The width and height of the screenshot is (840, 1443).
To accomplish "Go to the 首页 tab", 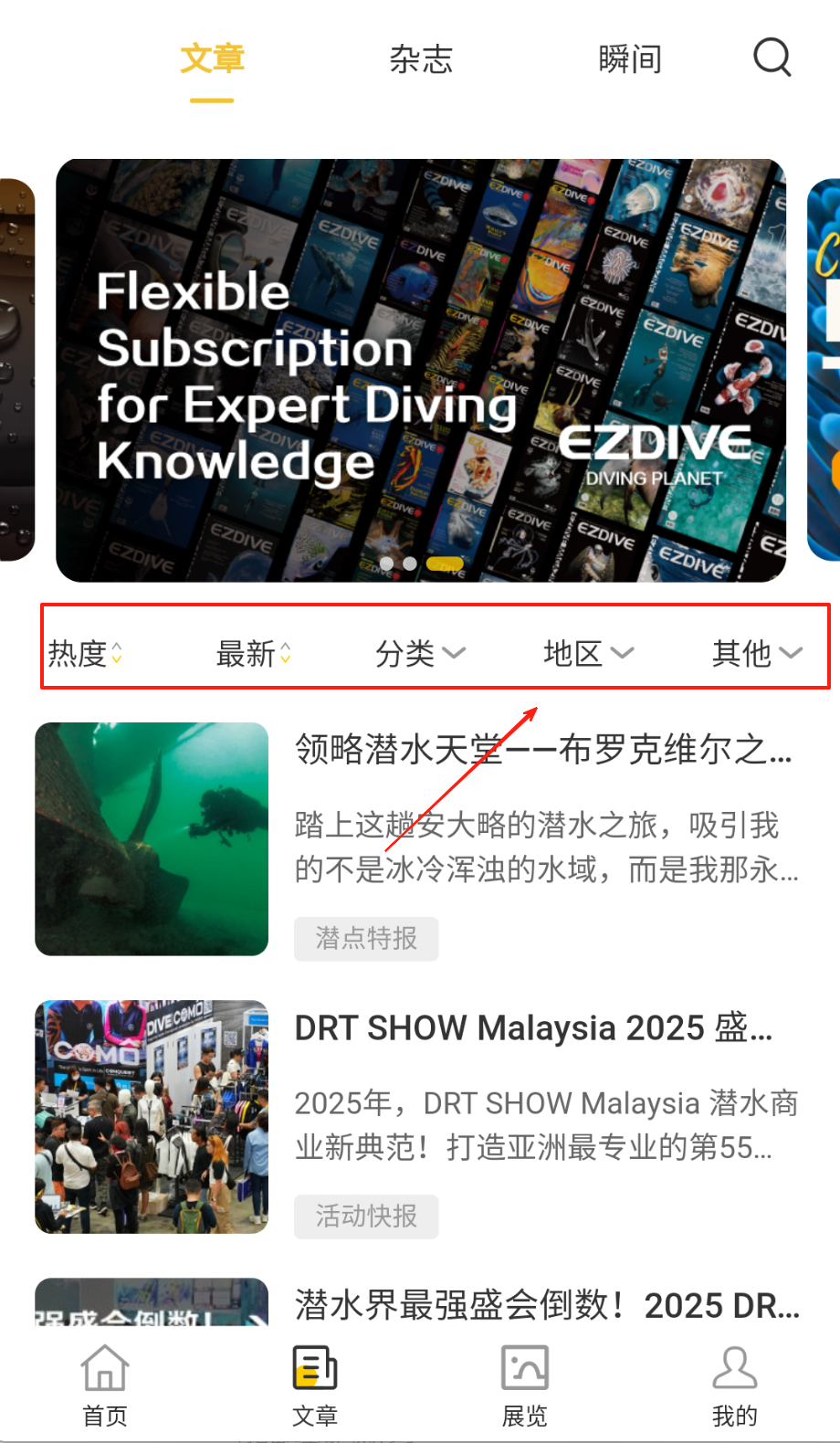I will point(105,1384).
